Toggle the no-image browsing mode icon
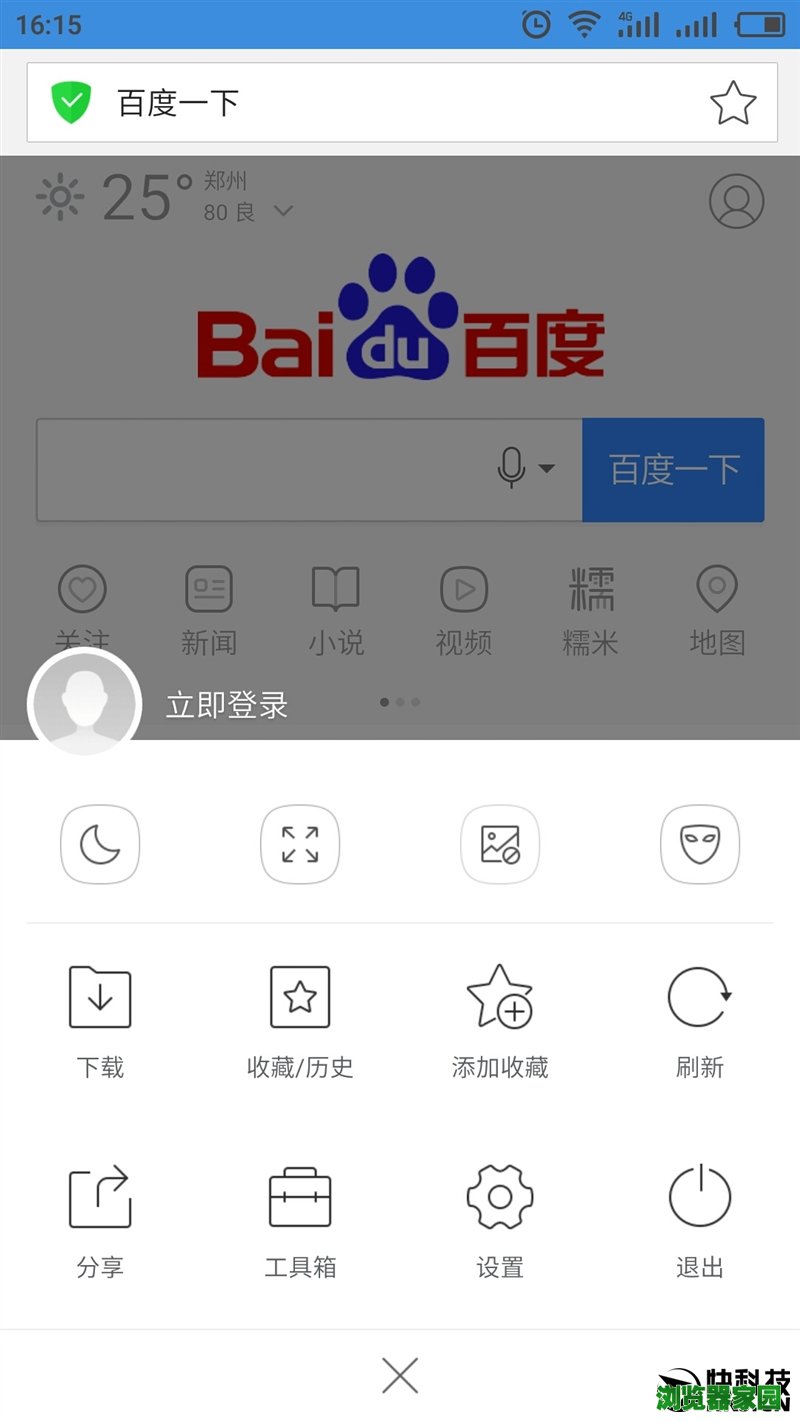Screen dimensions: 800x1422 pyautogui.click(x=500, y=844)
